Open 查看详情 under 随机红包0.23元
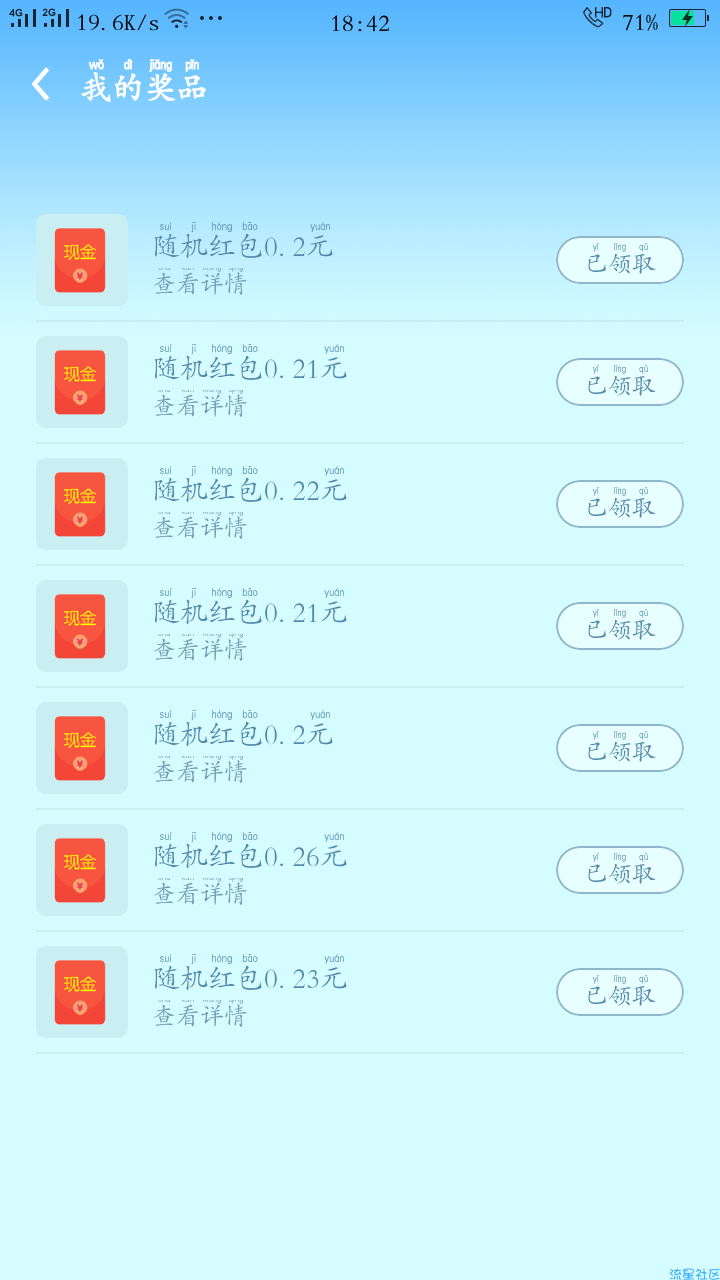This screenshot has height=1280, width=720. [x=200, y=1015]
